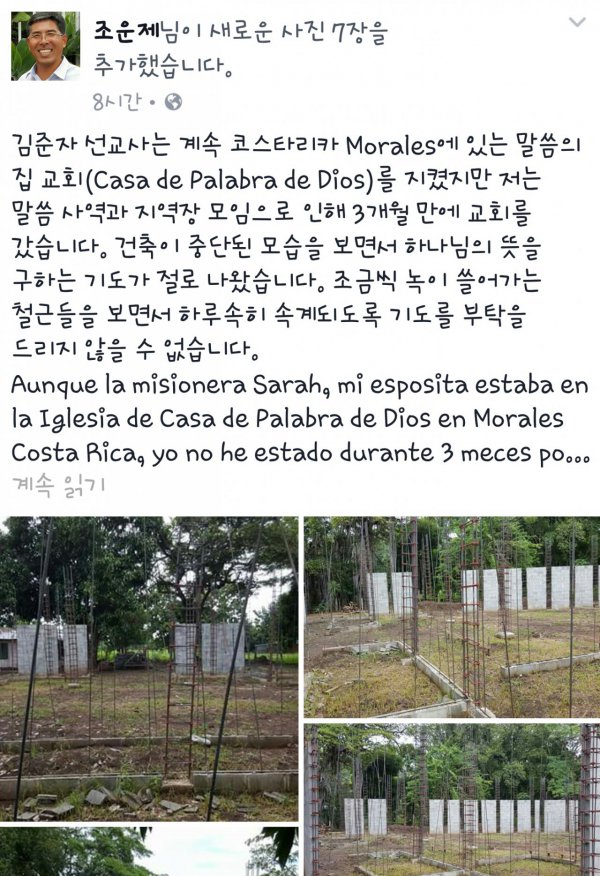The image size is (600, 876).
Task: Open 조운제's profile picture
Action: (x=45, y=45)
